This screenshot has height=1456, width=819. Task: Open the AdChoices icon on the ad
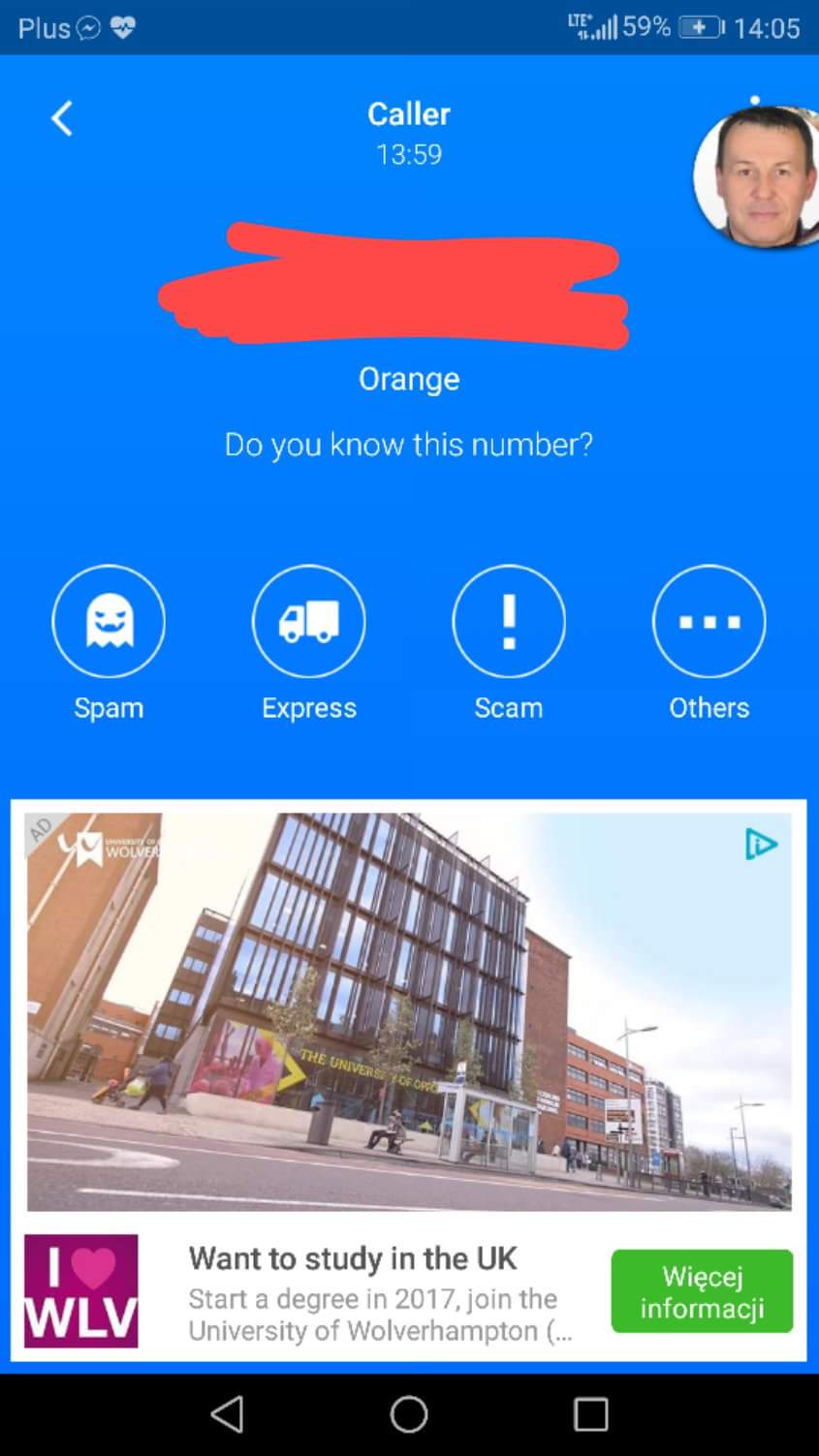point(761,845)
